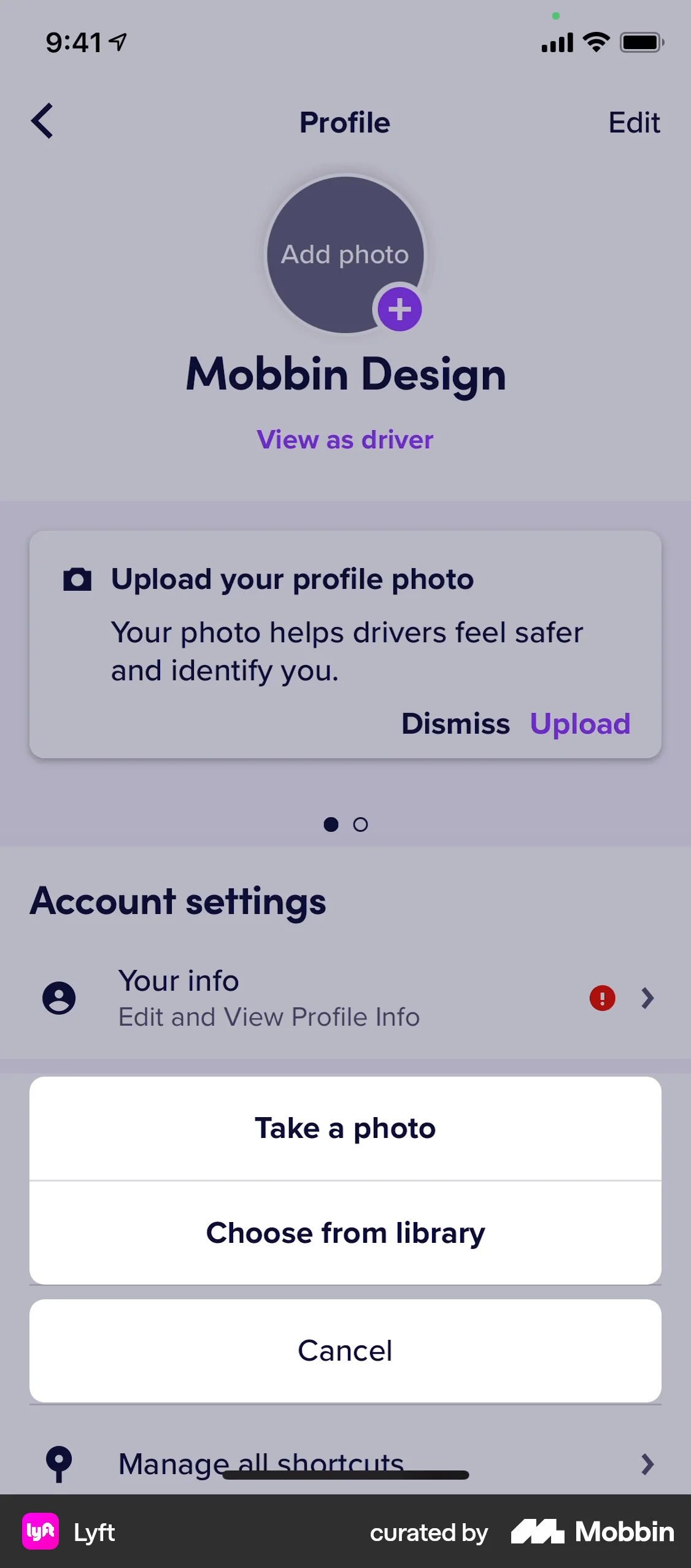Screen dimensions: 691x1568
Task: Tap the purple plus icon on the avatar
Action: 400,310
